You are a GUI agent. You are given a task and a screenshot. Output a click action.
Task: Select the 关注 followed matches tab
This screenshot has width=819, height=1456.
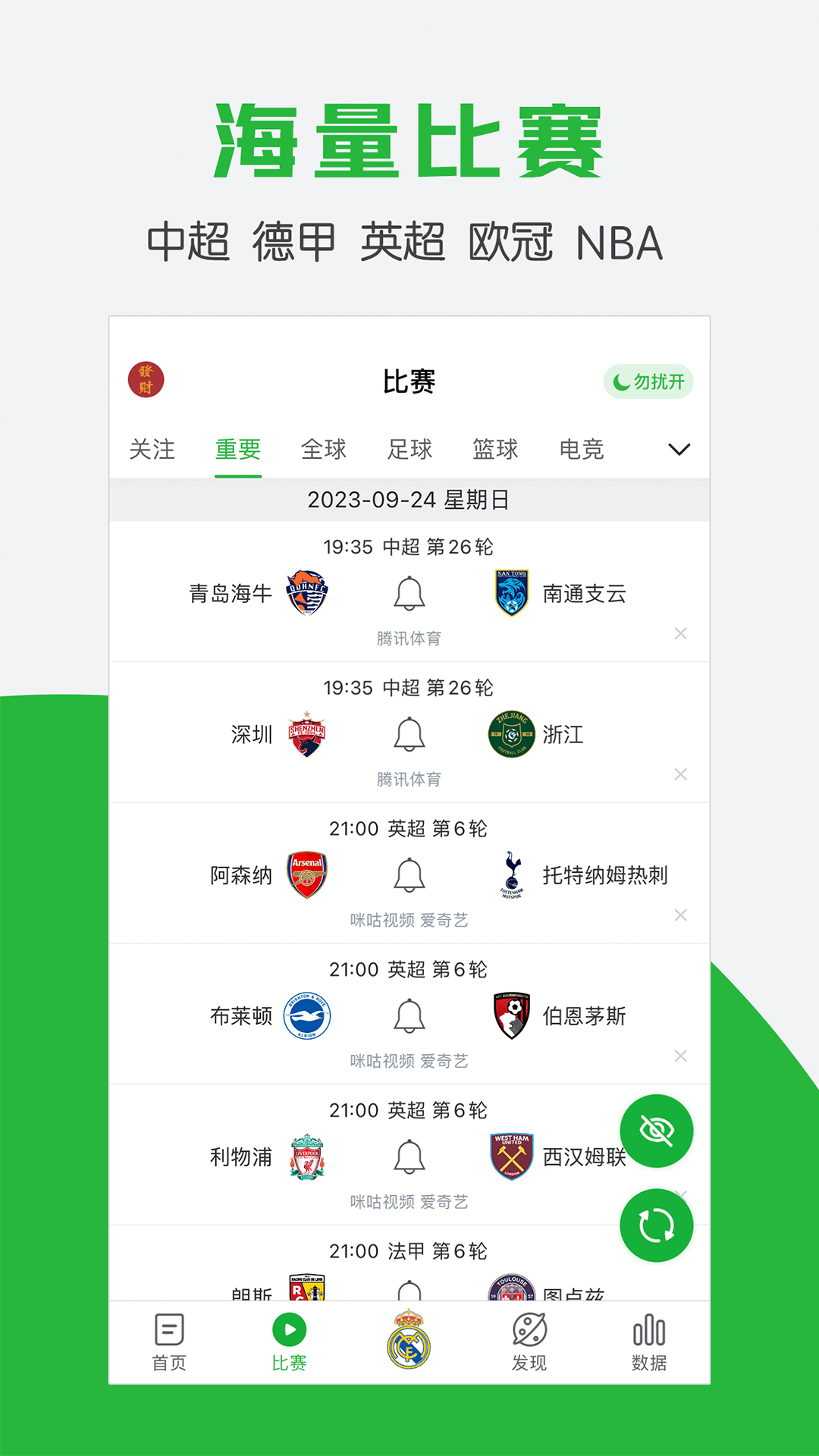click(x=152, y=449)
